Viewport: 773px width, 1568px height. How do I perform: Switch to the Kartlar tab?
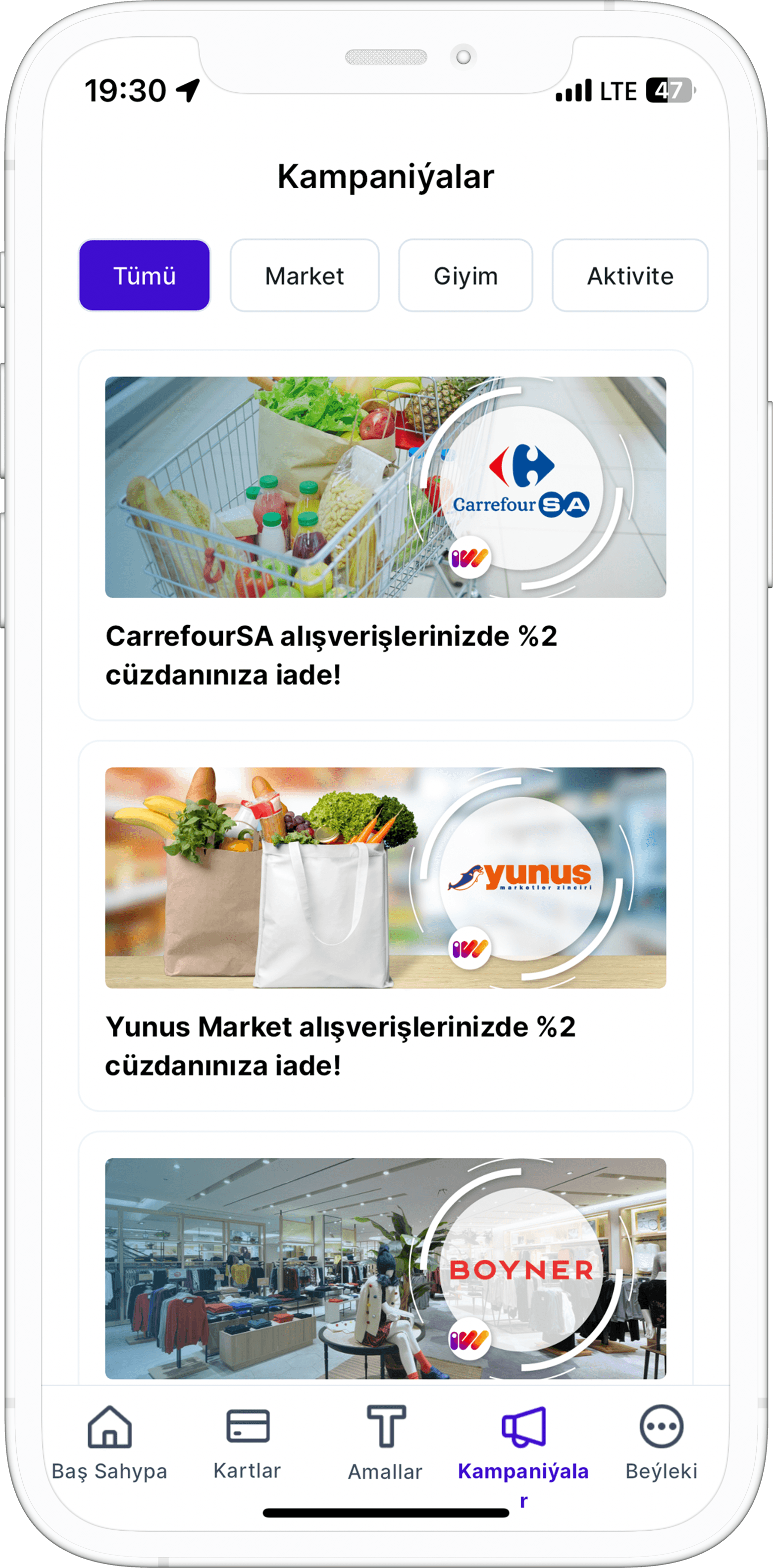click(x=248, y=1443)
